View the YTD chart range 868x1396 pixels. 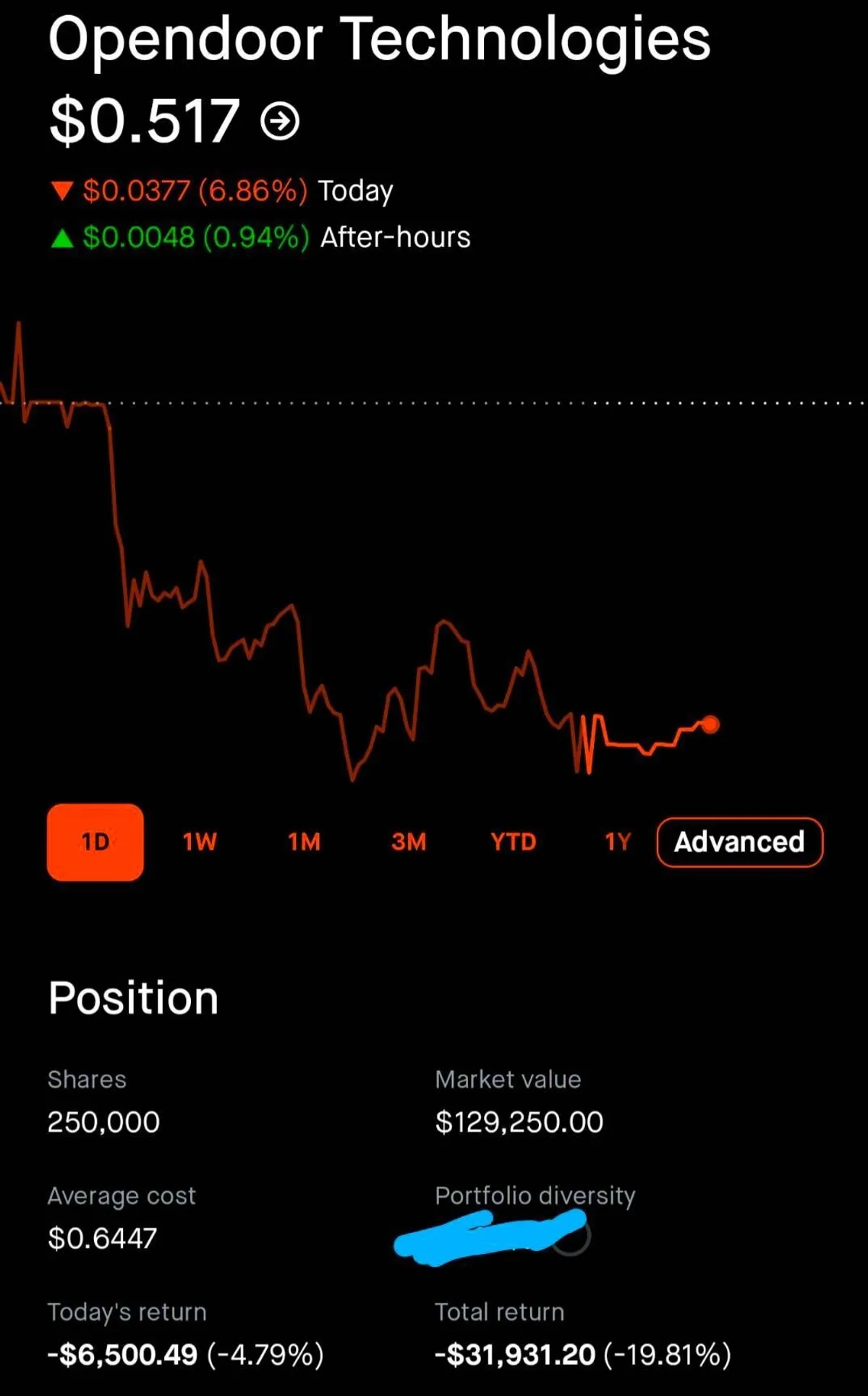[514, 842]
